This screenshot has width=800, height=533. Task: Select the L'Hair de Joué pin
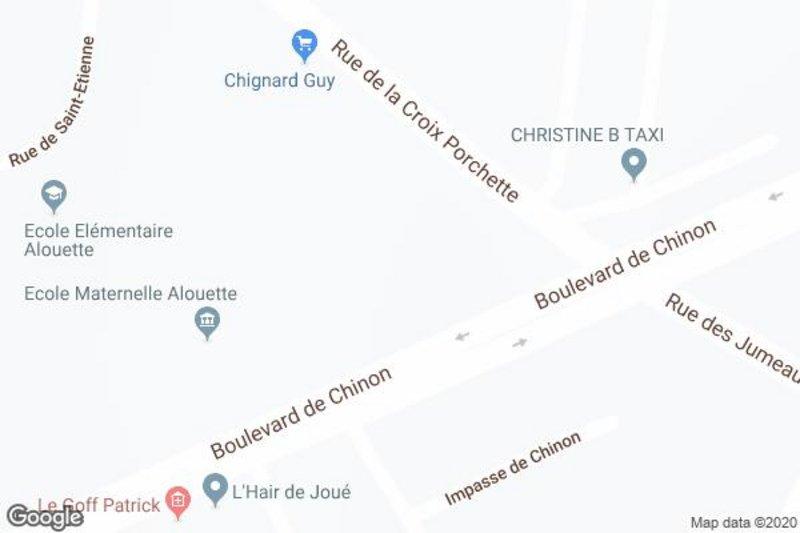point(214,488)
